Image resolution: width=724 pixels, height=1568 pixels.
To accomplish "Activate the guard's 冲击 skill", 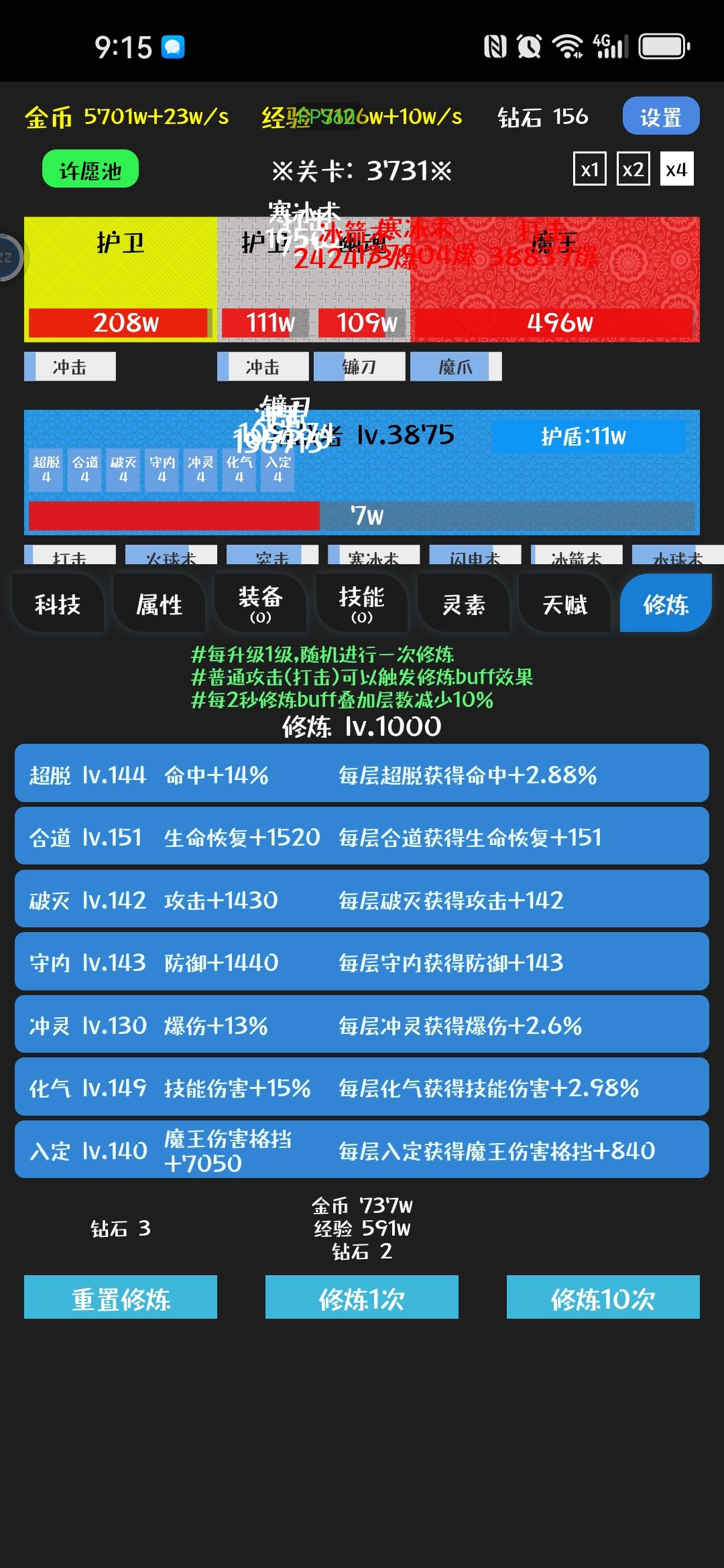I will (x=69, y=367).
